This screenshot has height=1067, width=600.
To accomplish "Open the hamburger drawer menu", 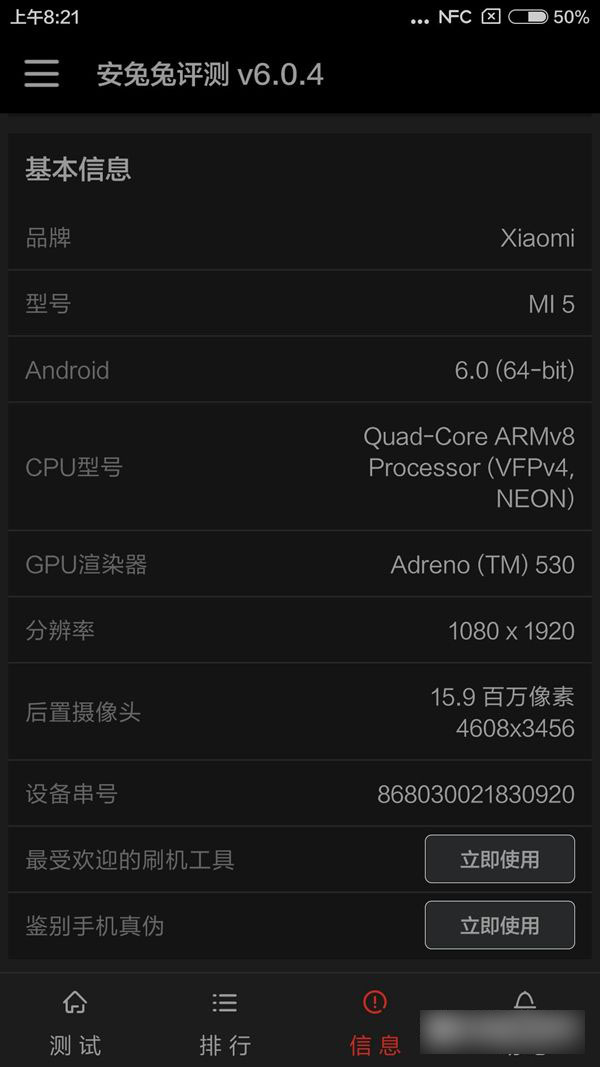I will pos(42,74).
